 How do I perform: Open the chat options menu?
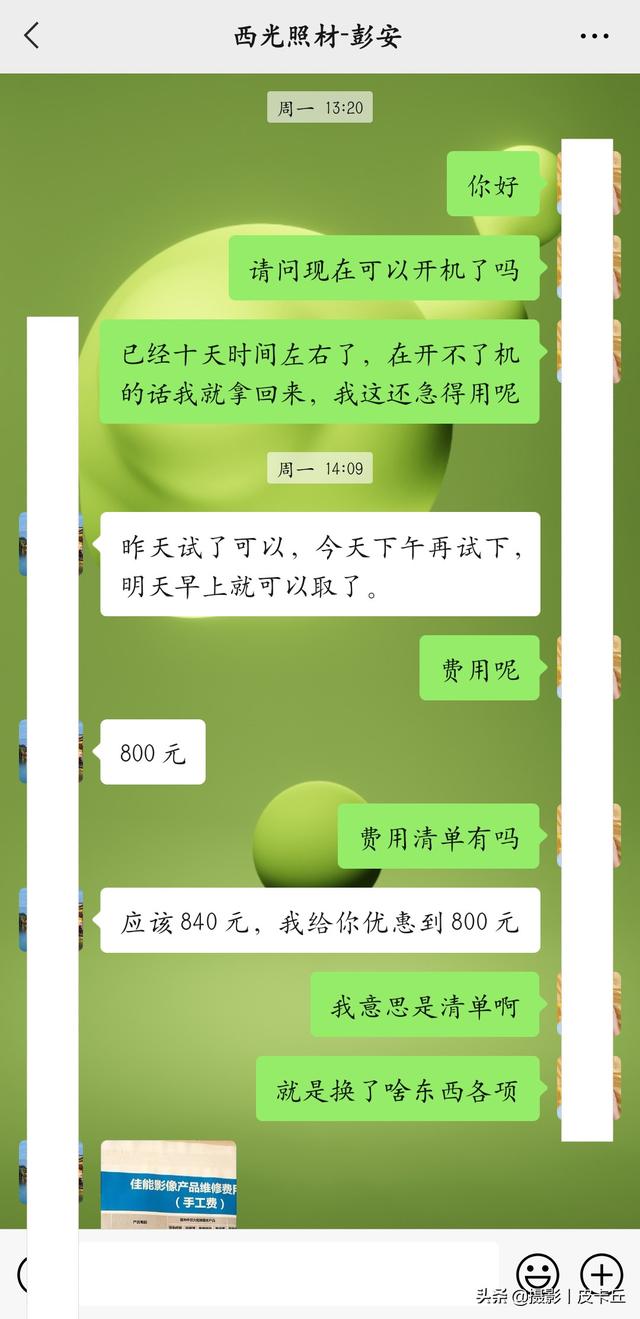tap(594, 37)
